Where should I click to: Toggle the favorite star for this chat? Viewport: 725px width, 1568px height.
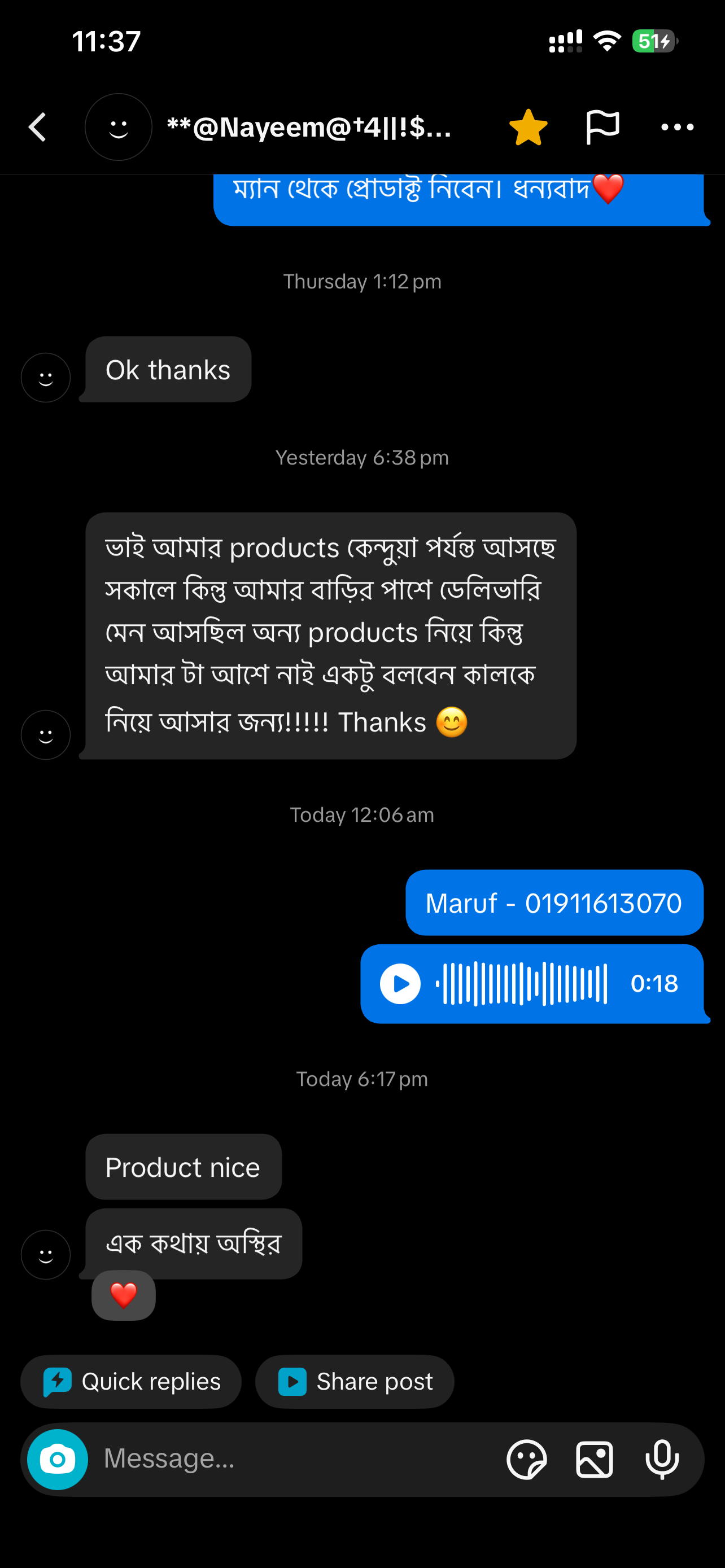pyautogui.click(x=530, y=126)
